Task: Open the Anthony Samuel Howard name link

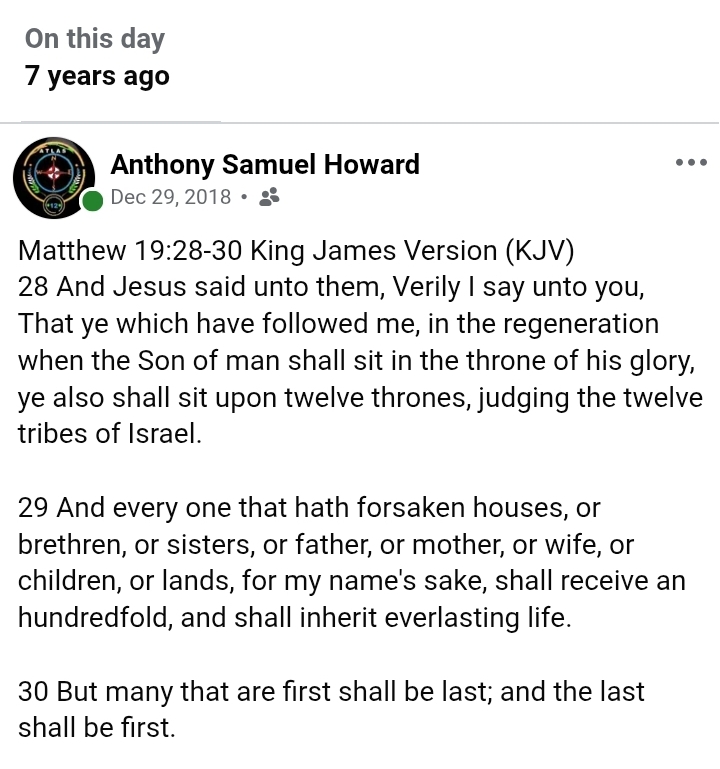Action: (x=265, y=164)
